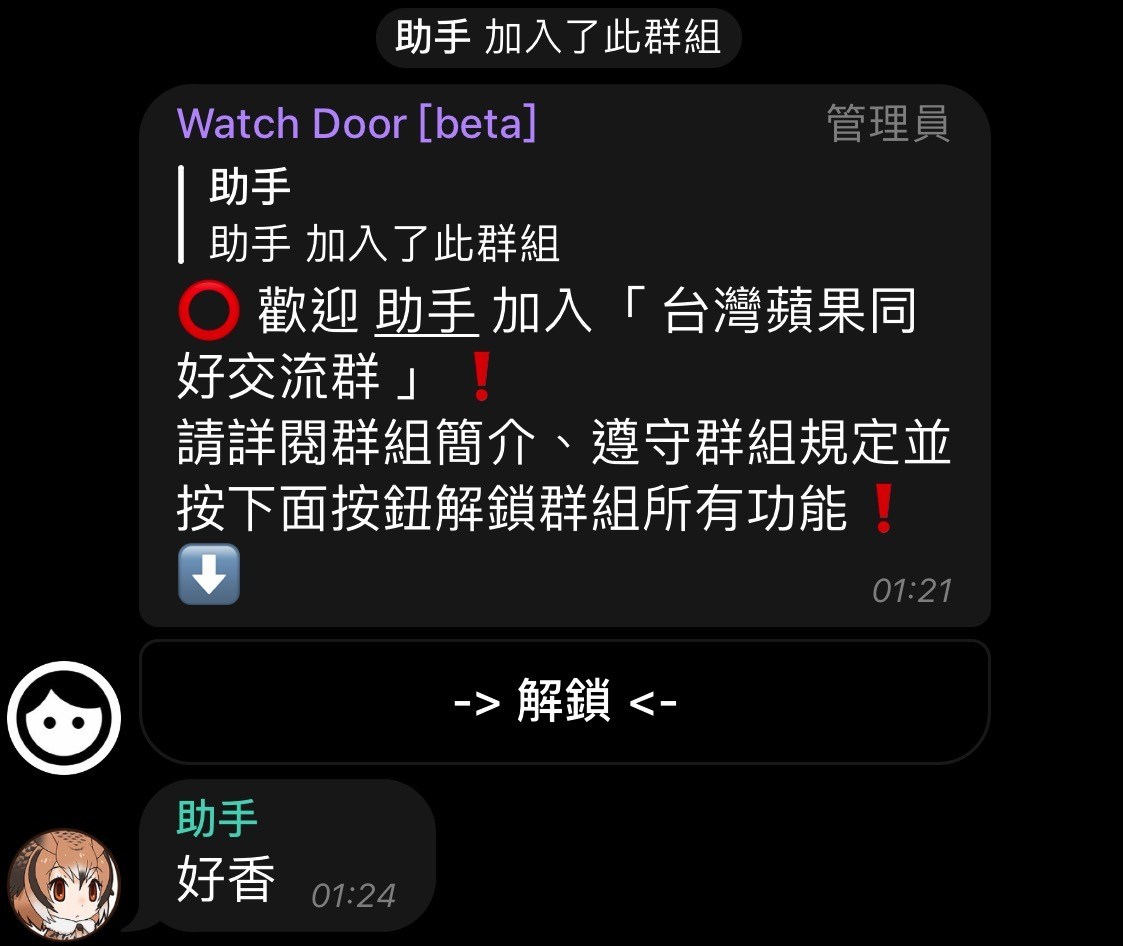Open Watch Door [beta] bot profile name
Screen dimensions: 1123x946
357,124
